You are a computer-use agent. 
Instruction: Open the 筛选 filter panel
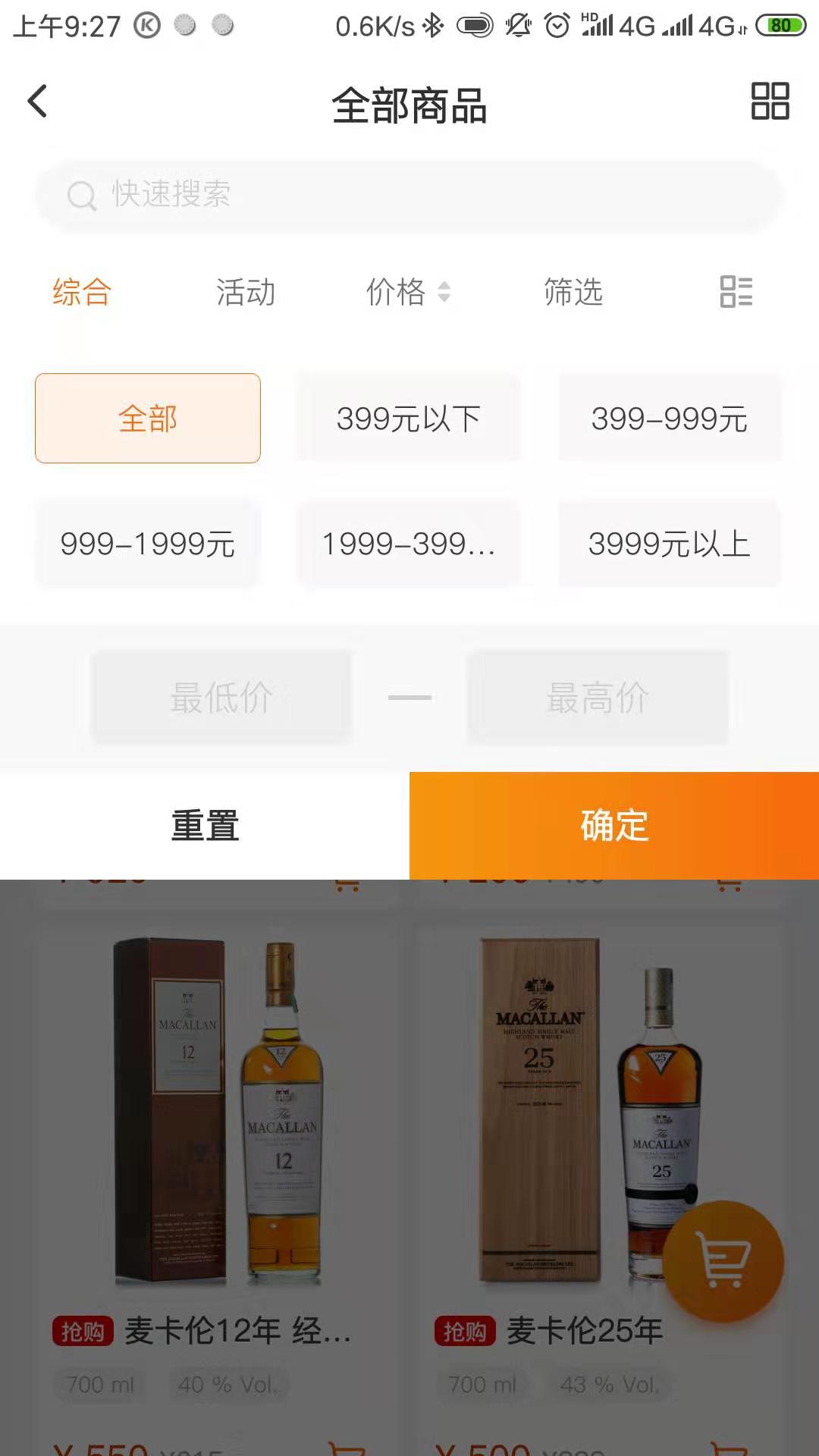[573, 293]
